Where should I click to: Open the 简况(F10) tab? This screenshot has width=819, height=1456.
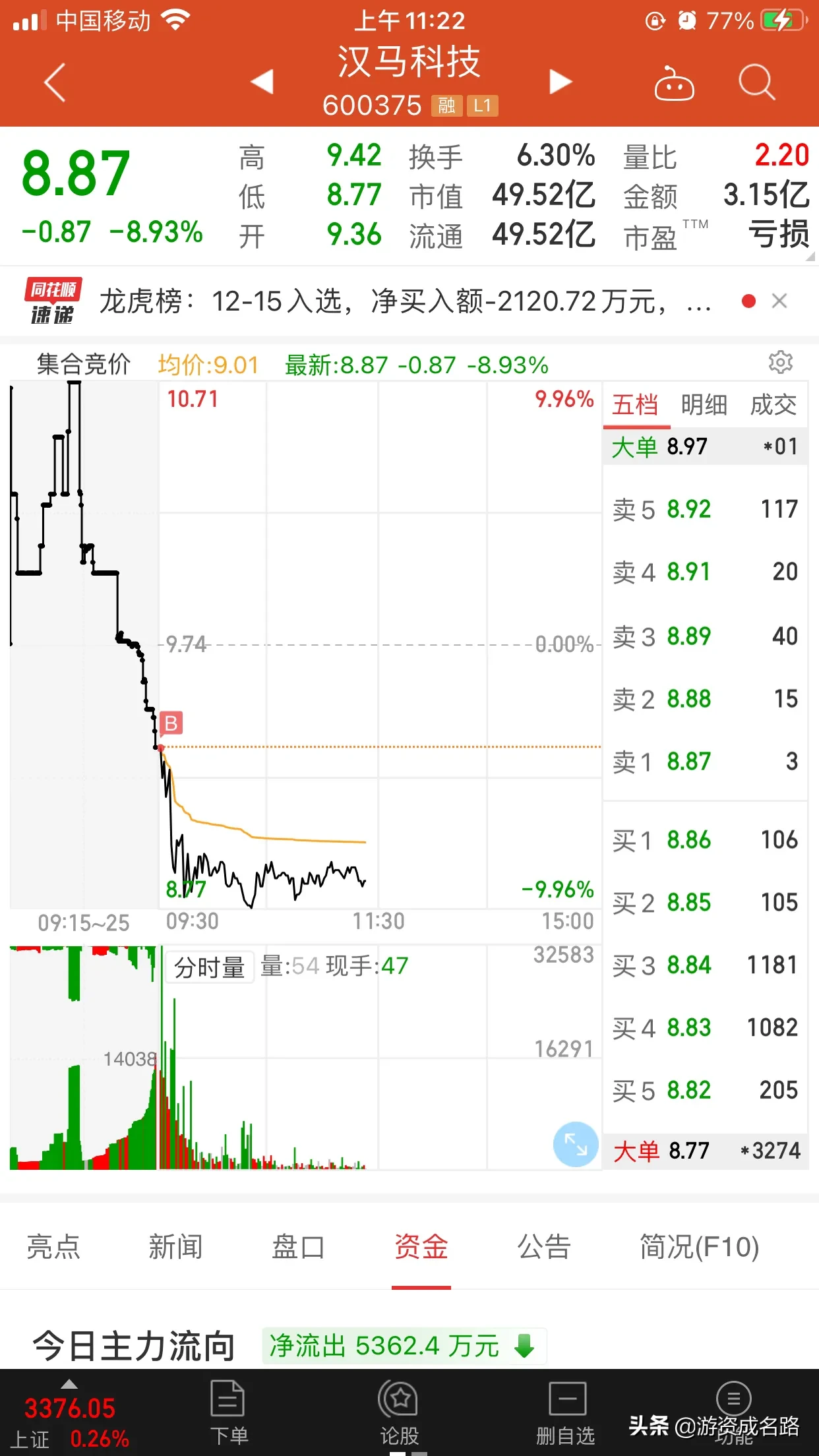point(700,1246)
